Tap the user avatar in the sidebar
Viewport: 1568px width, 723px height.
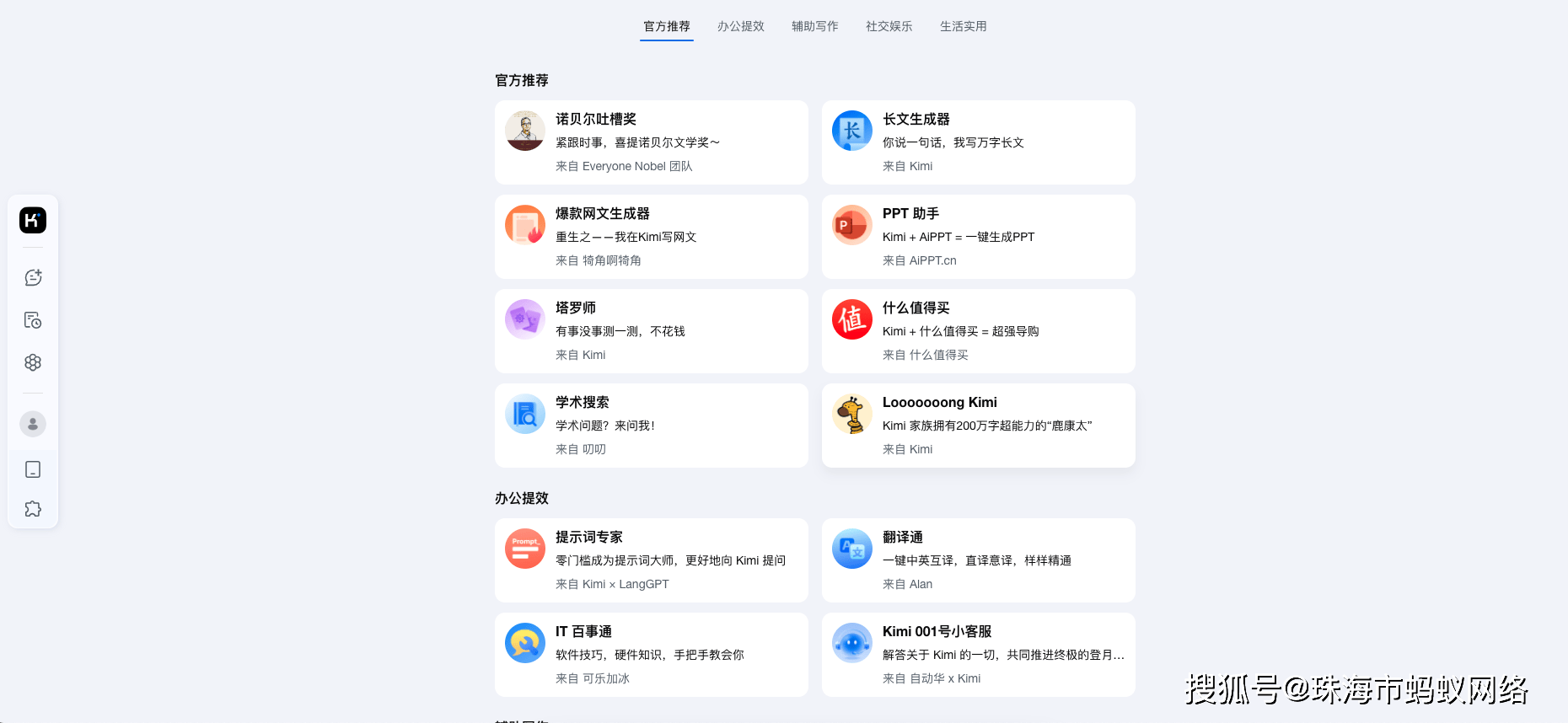(33, 424)
